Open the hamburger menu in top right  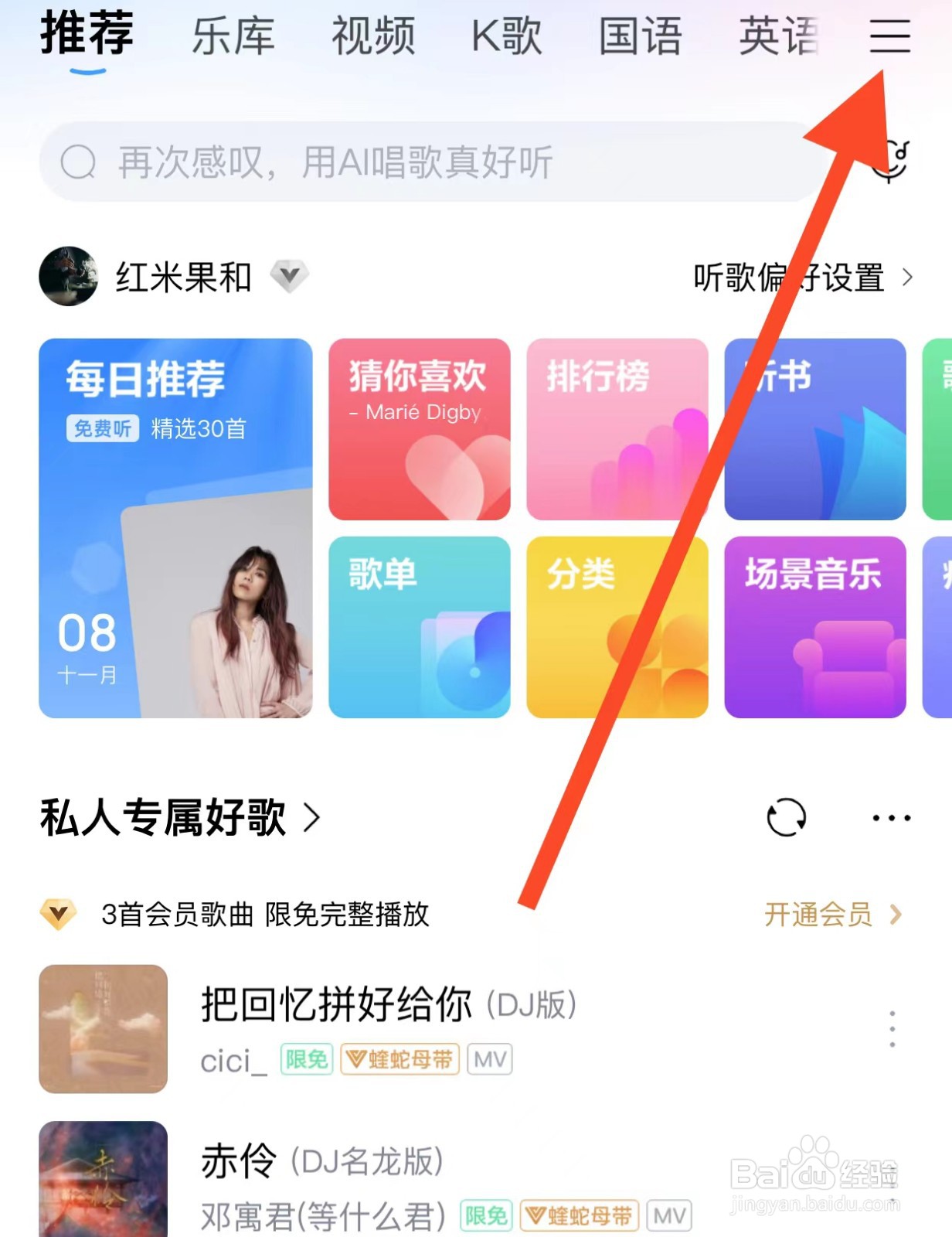point(889,37)
